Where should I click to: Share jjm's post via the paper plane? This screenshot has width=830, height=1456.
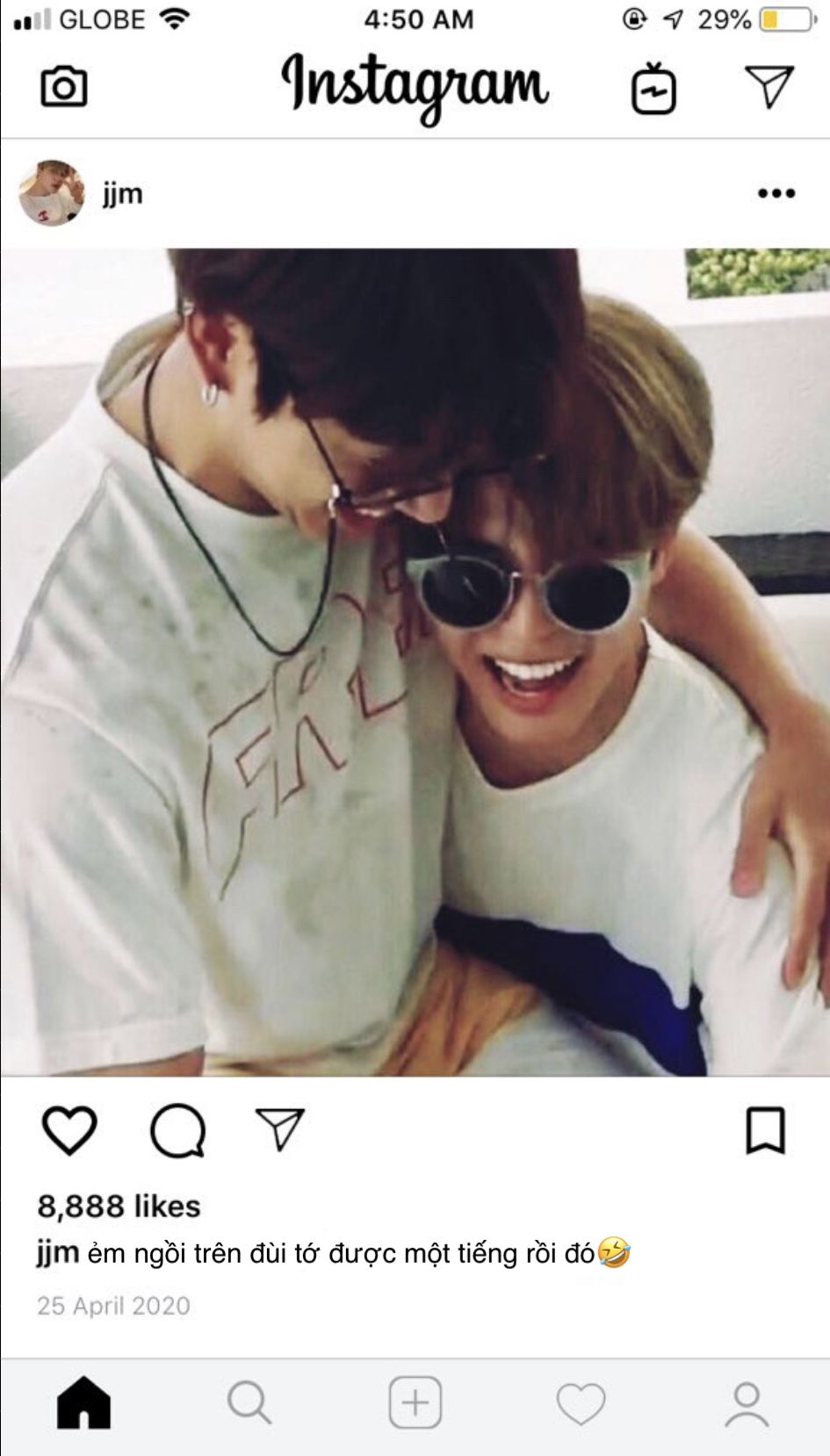pyautogui.click(x=280, y=1128)
